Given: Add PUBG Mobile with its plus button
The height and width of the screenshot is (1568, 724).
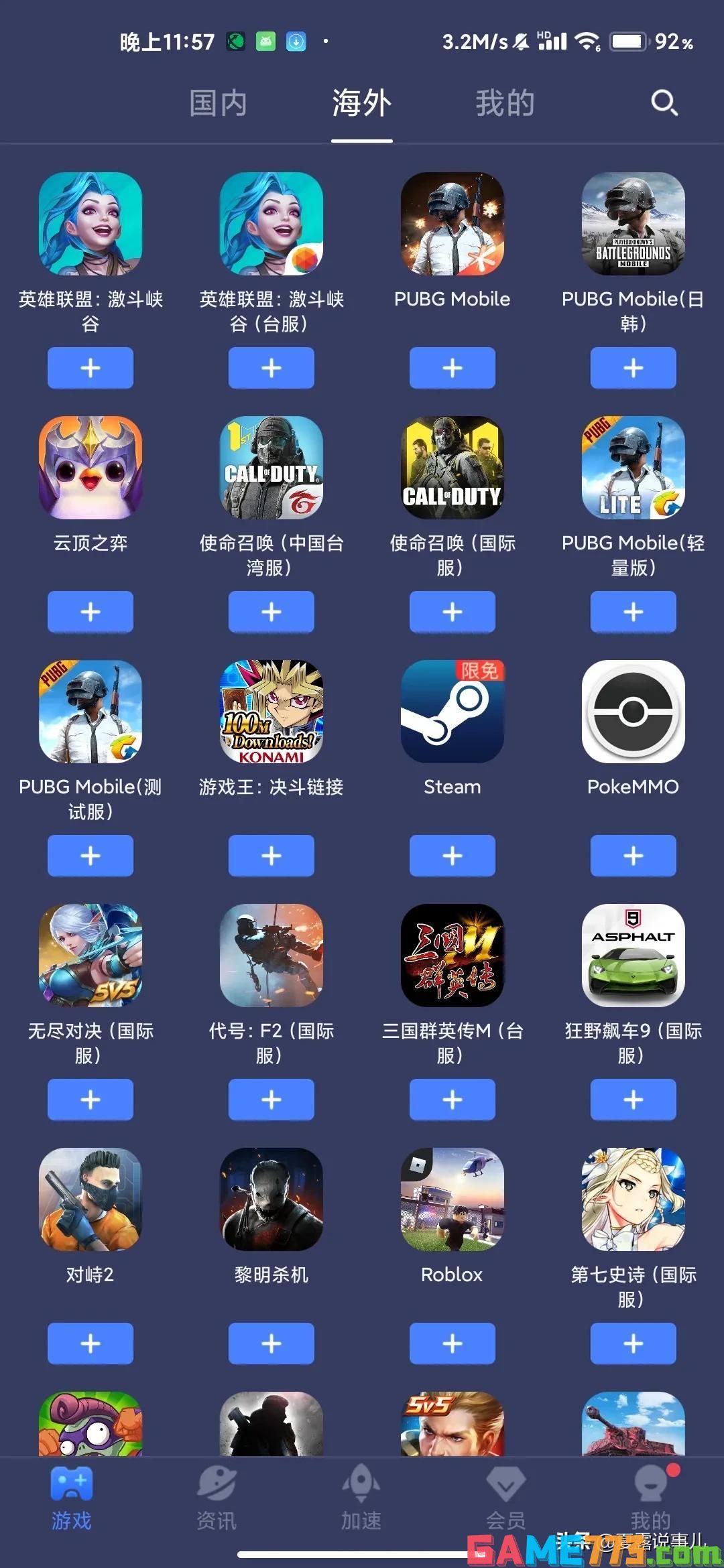Looking at the screenshot, I should point(452,368).
